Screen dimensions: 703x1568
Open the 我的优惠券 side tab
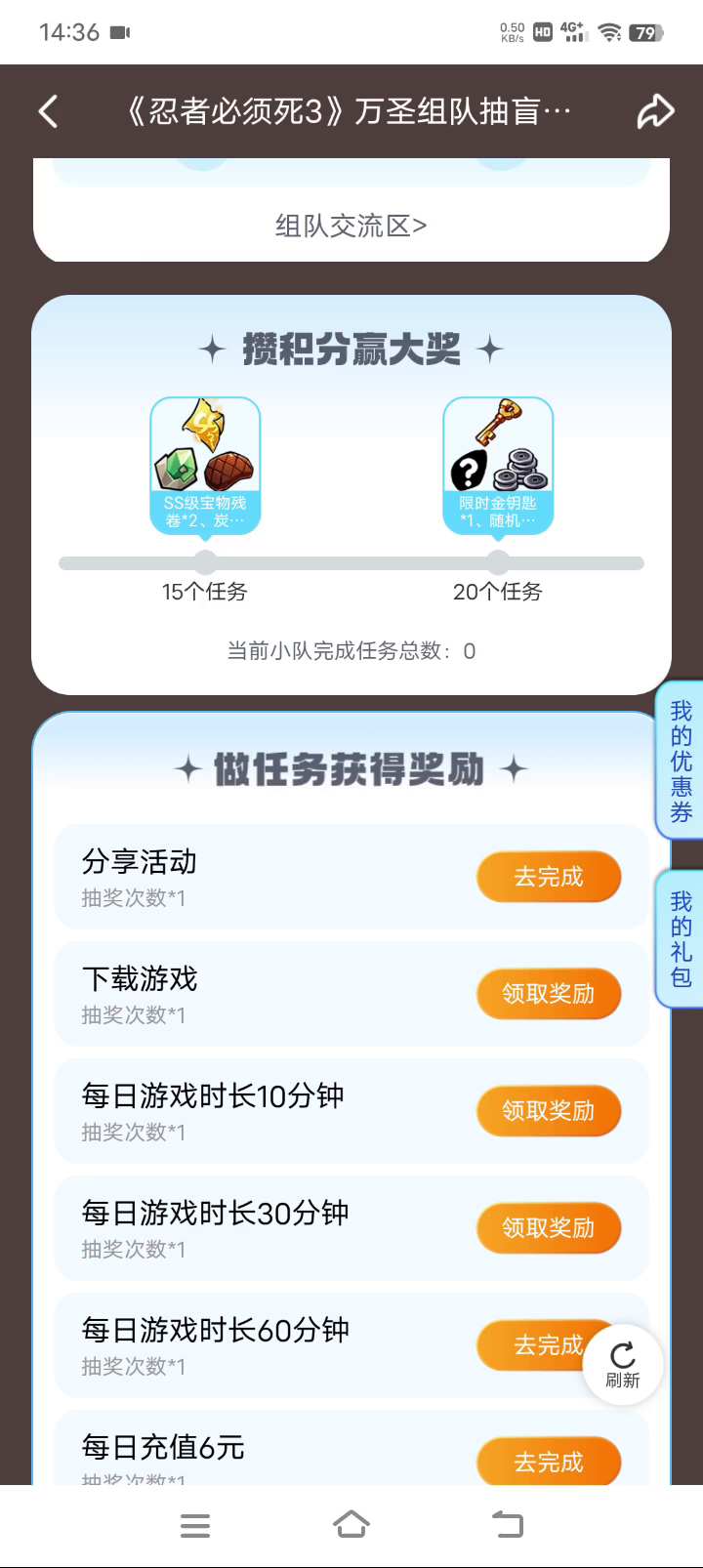(x=681, y=761)
